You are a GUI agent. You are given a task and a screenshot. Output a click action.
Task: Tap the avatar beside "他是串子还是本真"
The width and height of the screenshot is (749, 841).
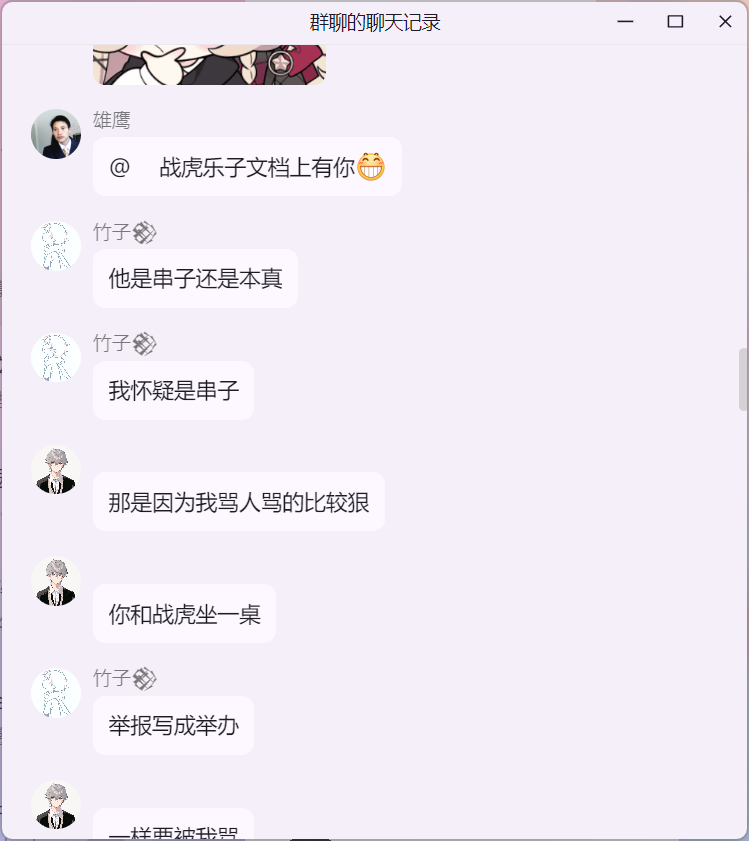56,246
